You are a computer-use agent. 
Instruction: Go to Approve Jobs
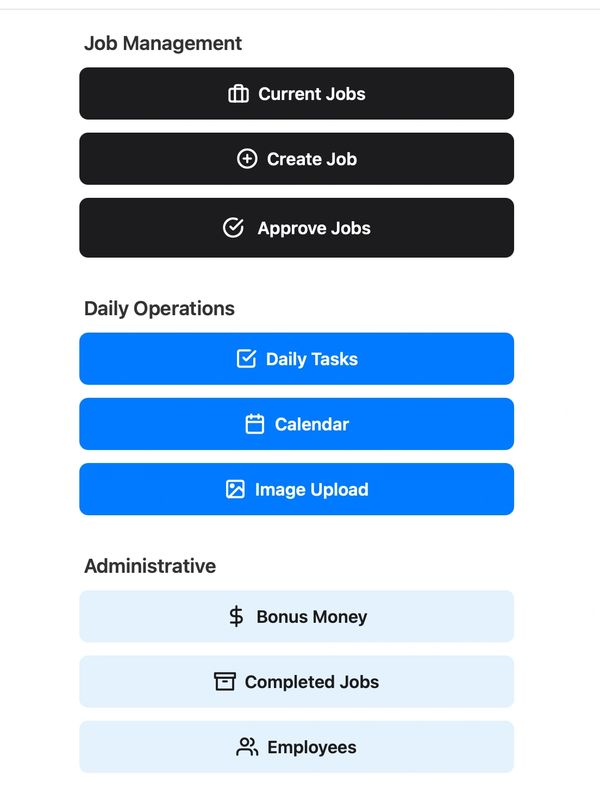(x=296, y=228)
